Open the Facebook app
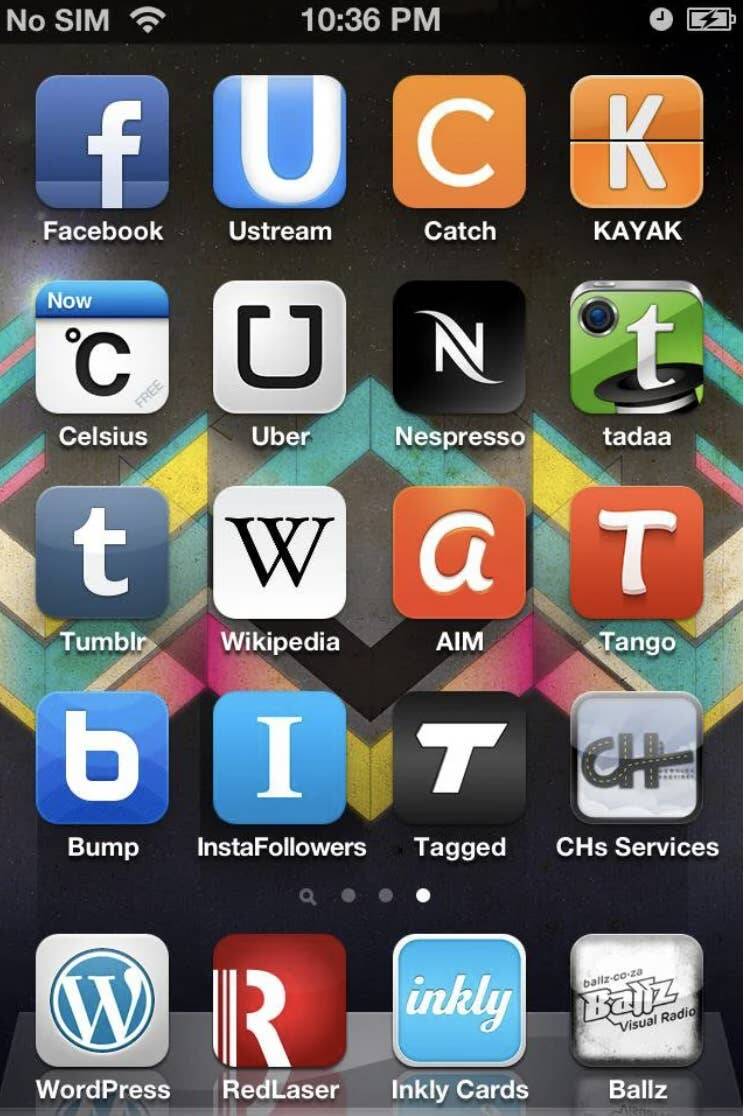Screen dimensions: 744x1116 click(x=102, y=141)
